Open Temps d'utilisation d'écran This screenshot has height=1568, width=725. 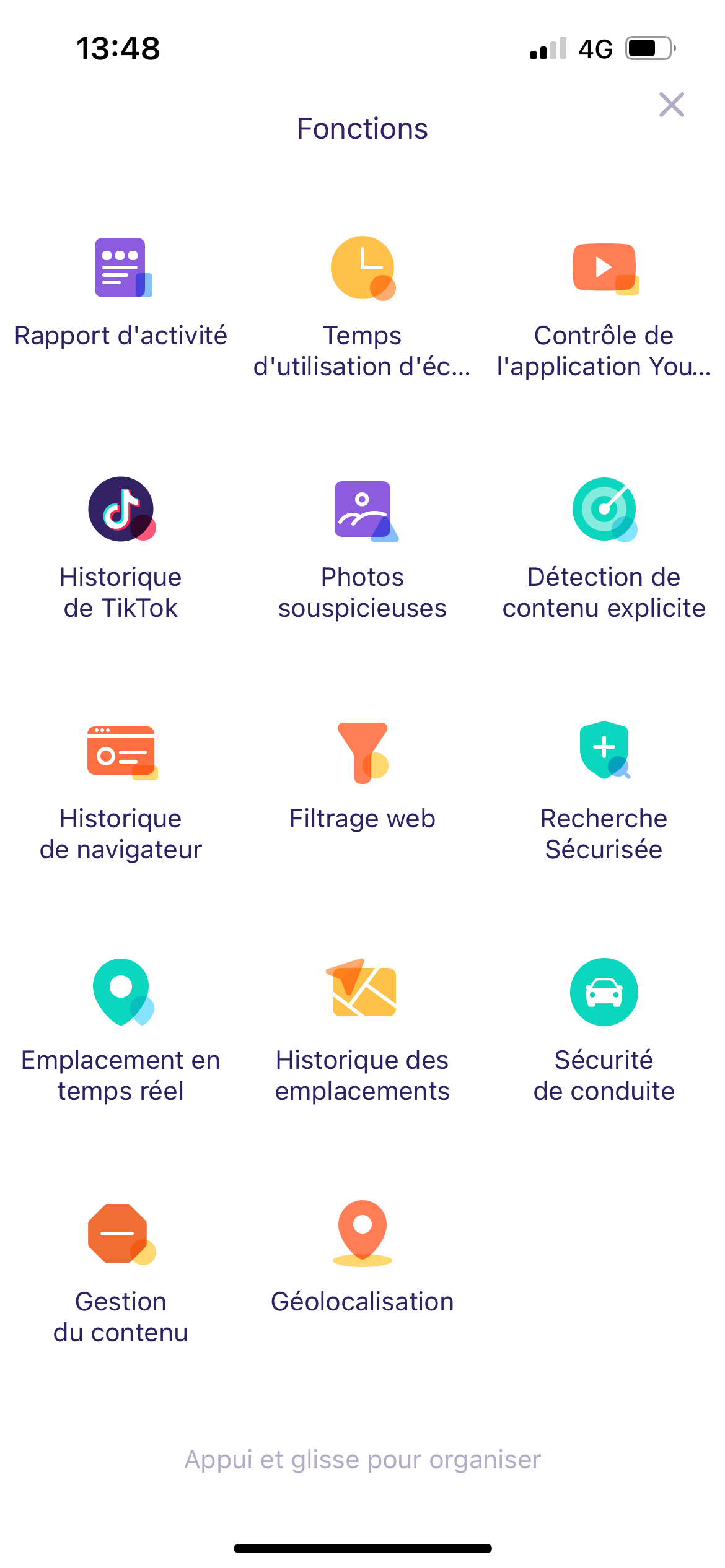pos(362,268)
